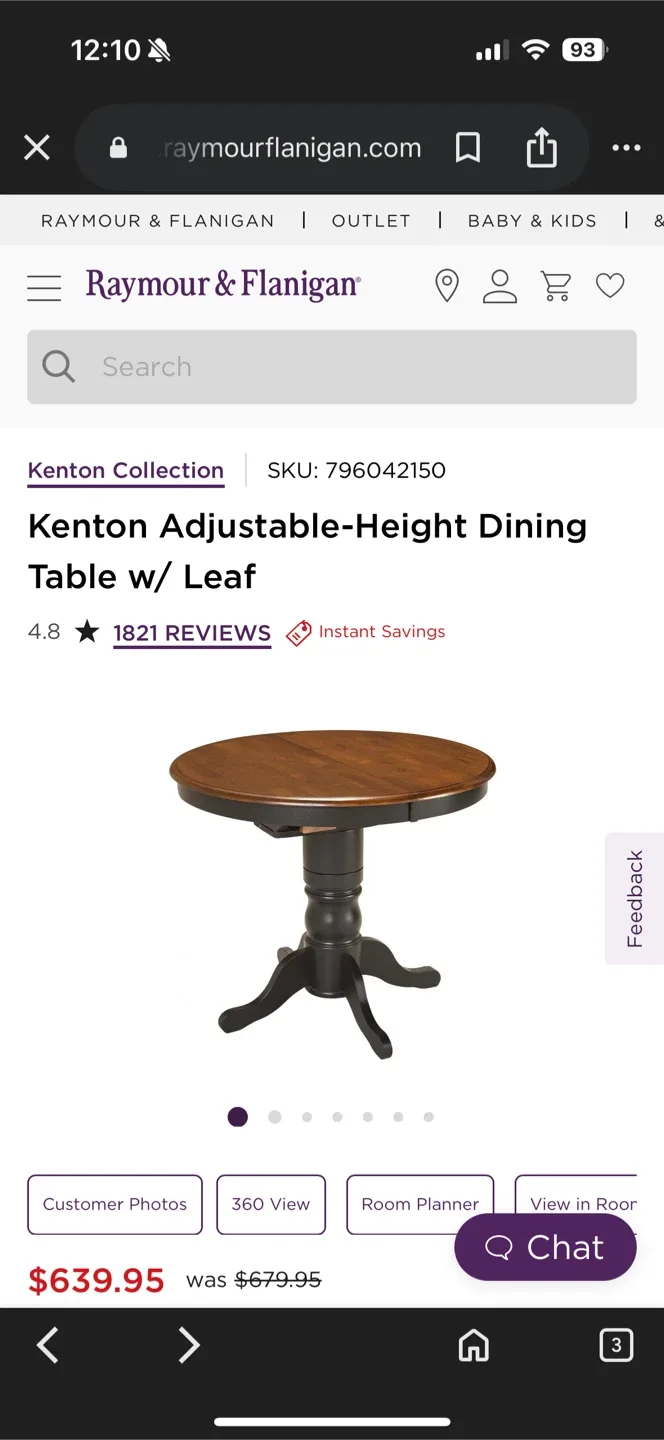
Task: Open the Feedback side tab
Action: click(x=635, y=898)
